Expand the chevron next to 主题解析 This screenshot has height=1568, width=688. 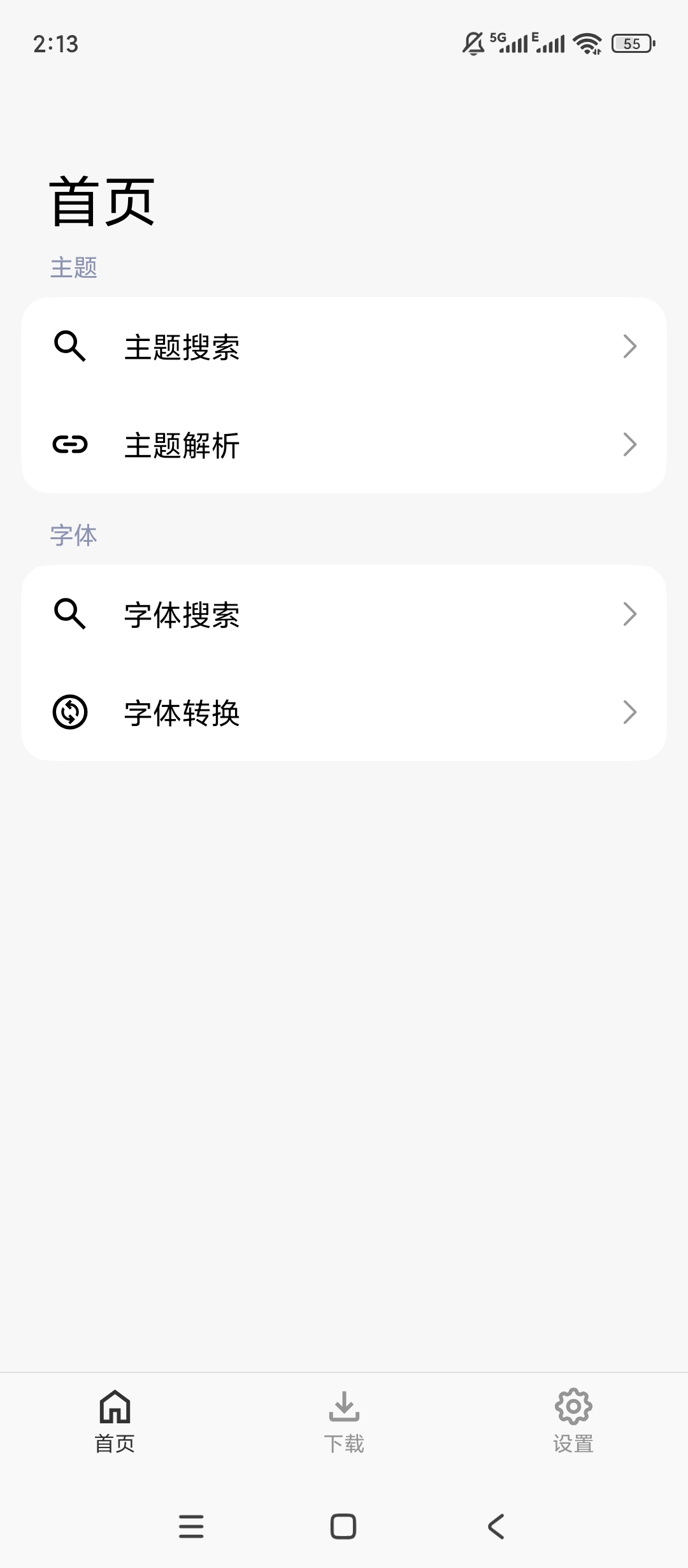pyautogui.click(x=629, y=446)
